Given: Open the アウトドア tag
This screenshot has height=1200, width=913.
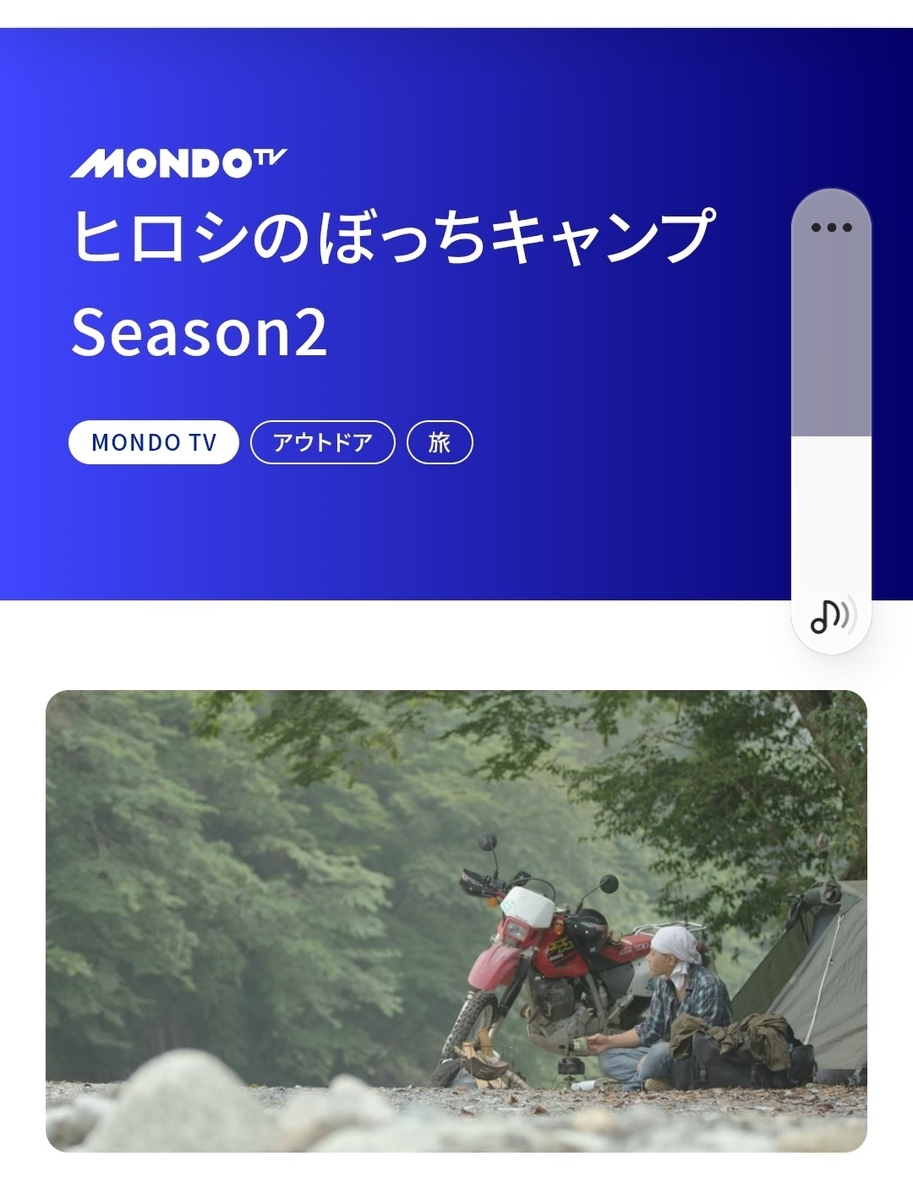Looking at the screenshot, I should (x=322, y=443).
